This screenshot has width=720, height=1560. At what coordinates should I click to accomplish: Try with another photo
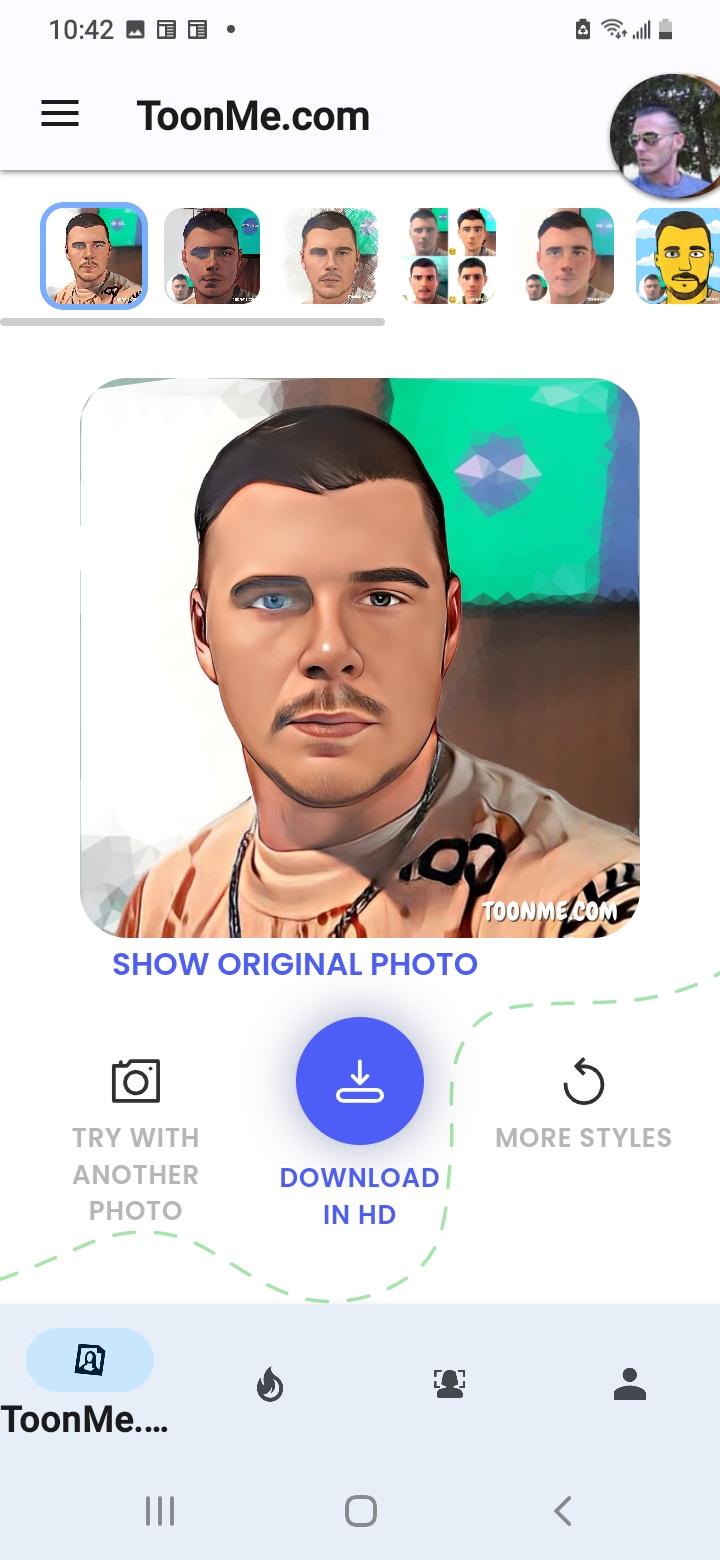click(x=136, y=1140)
